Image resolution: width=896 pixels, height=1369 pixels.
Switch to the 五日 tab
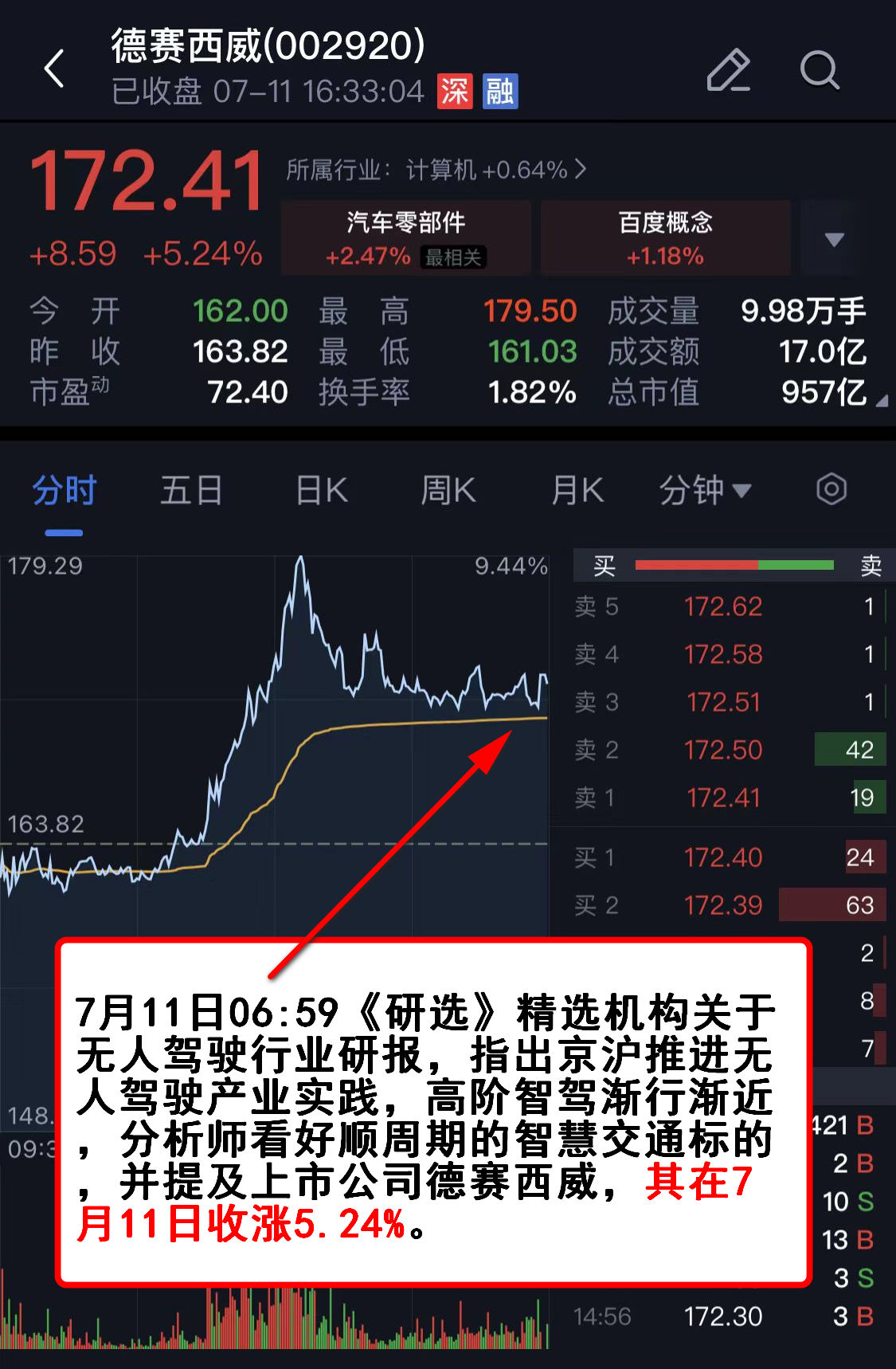pos(191,490)
